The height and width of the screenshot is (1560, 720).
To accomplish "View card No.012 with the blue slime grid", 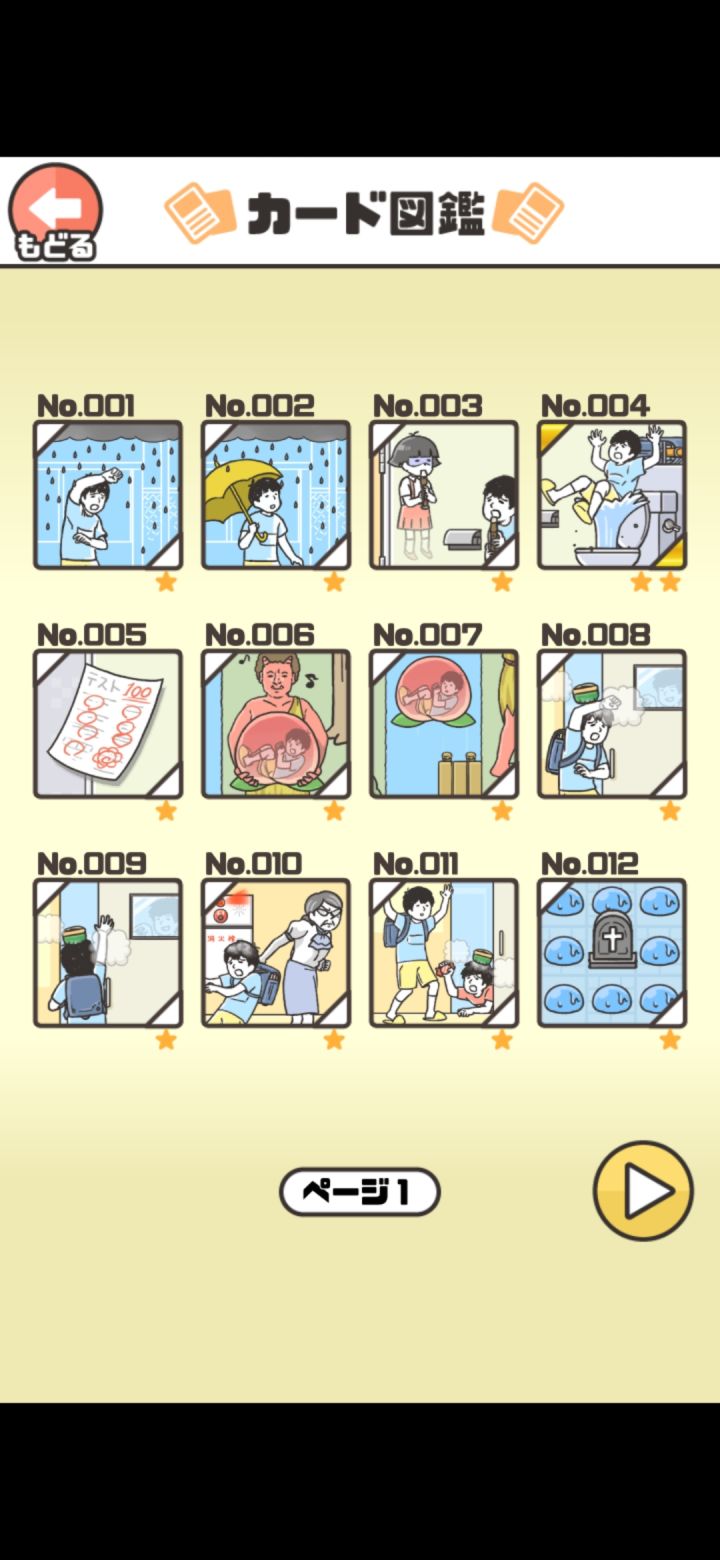I will (x=611, y=950).
